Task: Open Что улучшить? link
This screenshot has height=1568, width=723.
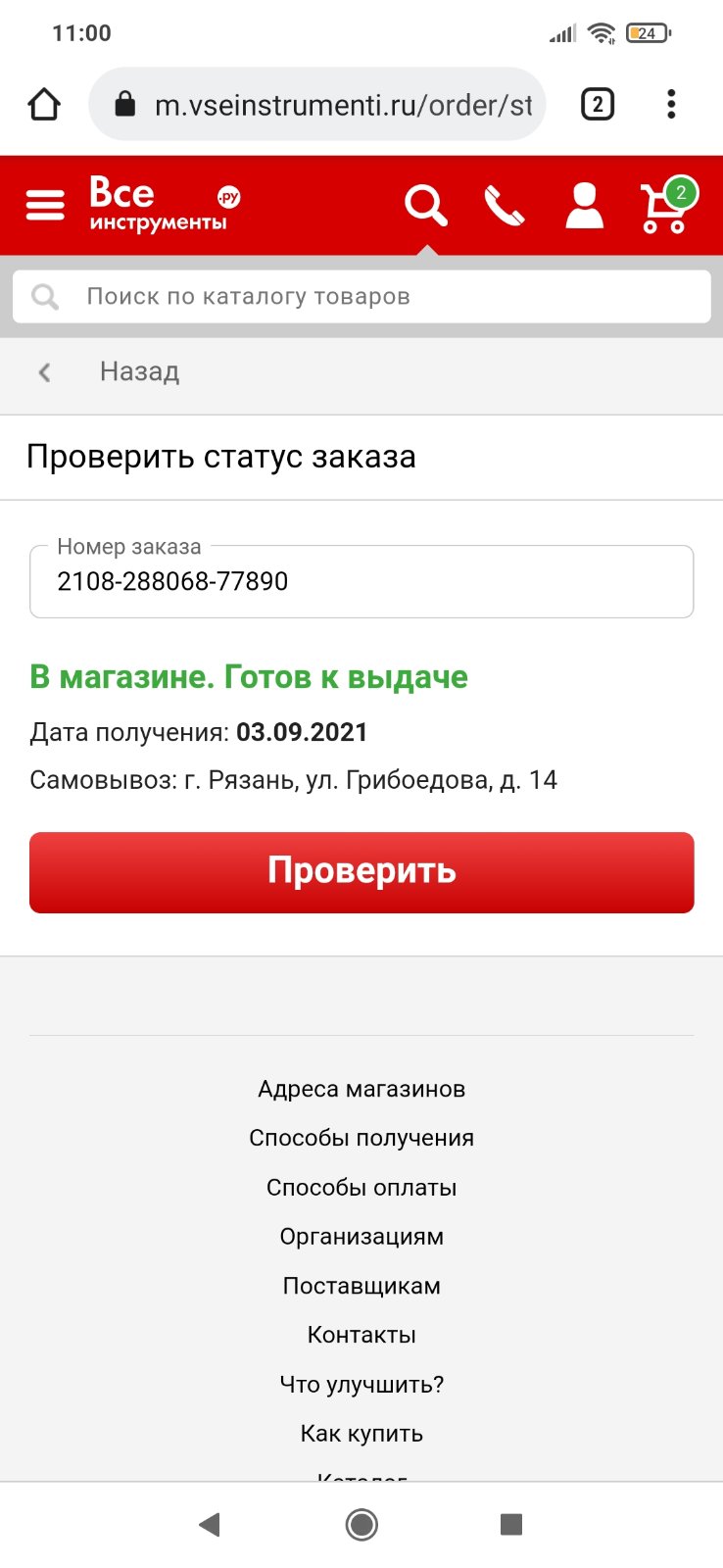Action: [x=361, y=1384]
